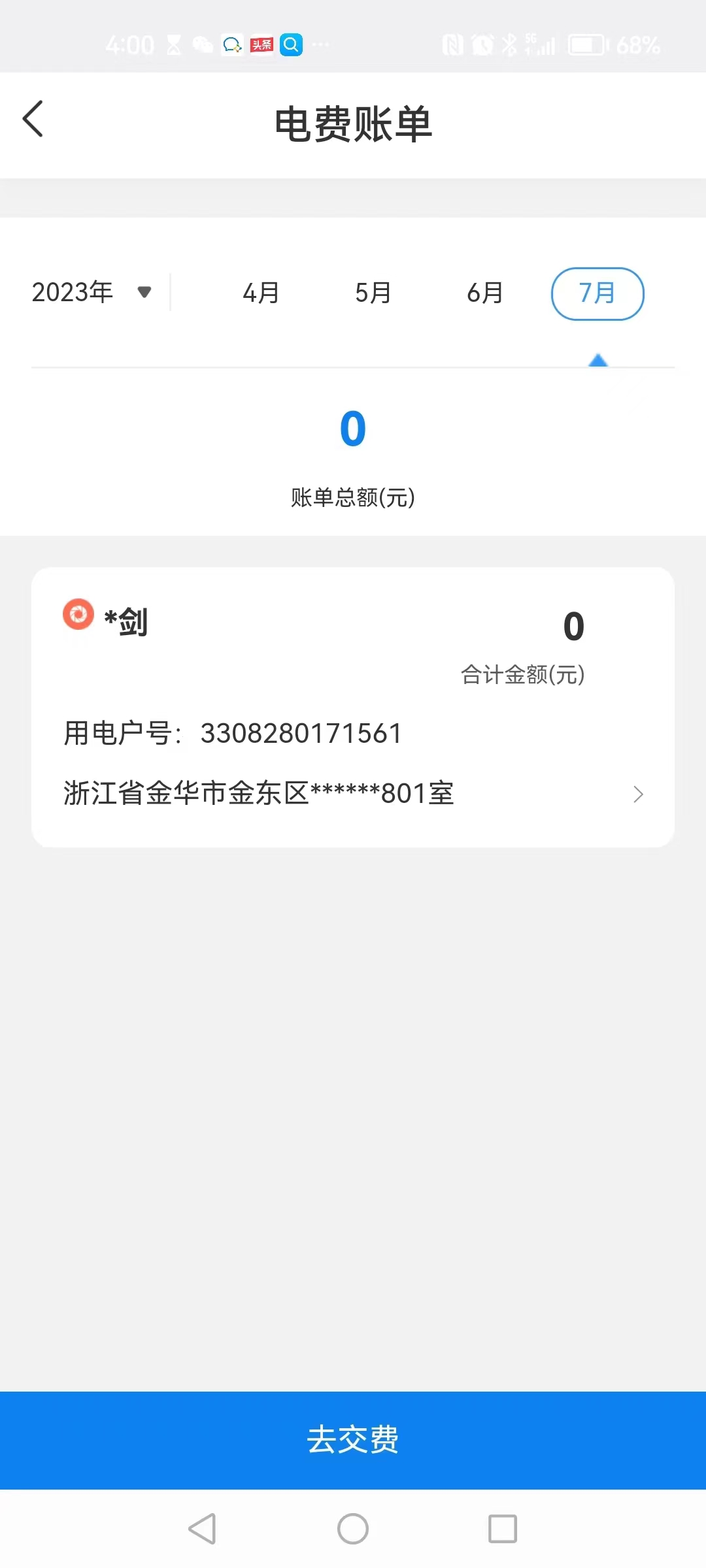Select the 5月 month tab
Viewport: 706px width, 1568px height.
[373, 293]
